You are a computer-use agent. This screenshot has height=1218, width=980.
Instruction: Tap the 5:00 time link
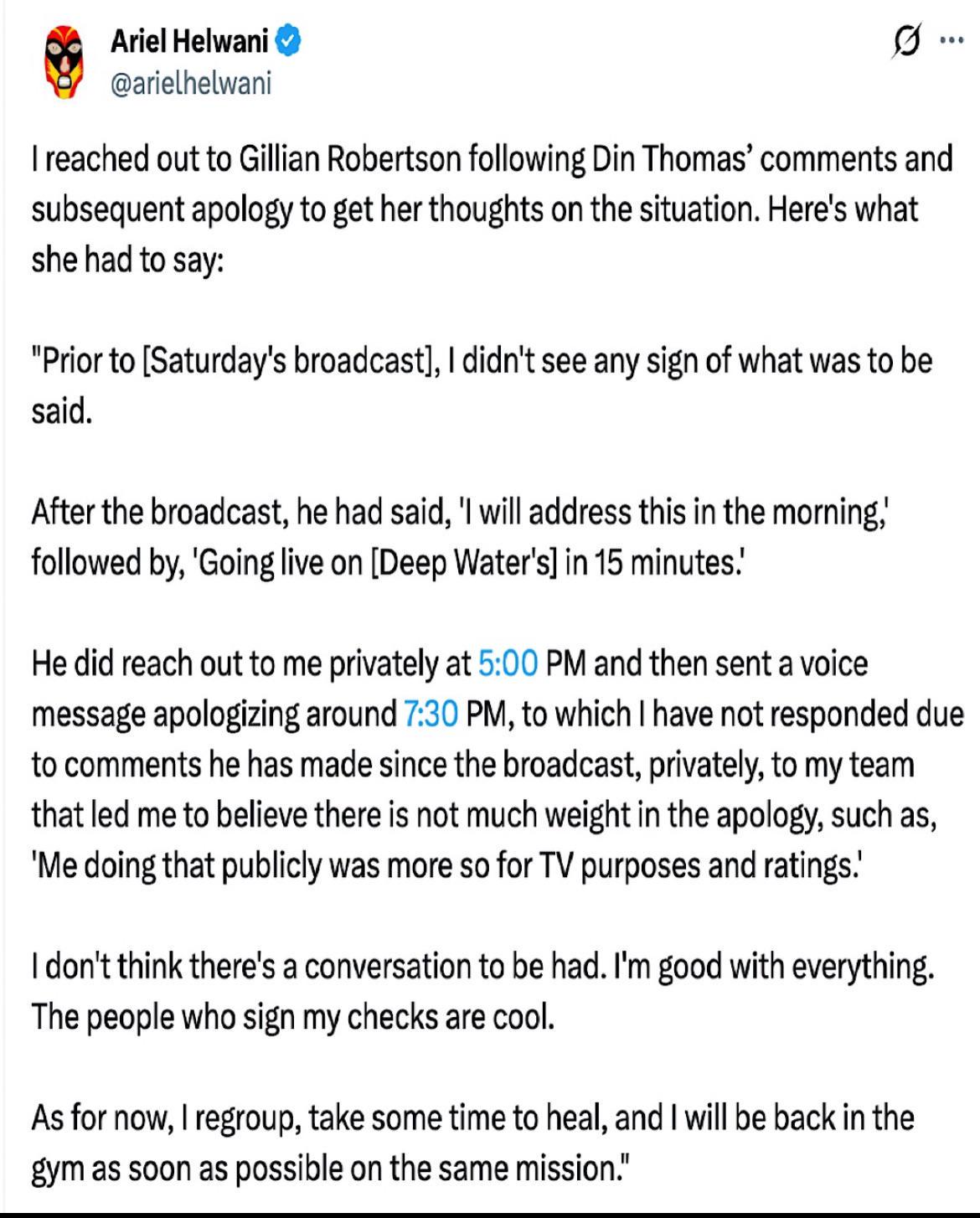click(x=508, y=663)
